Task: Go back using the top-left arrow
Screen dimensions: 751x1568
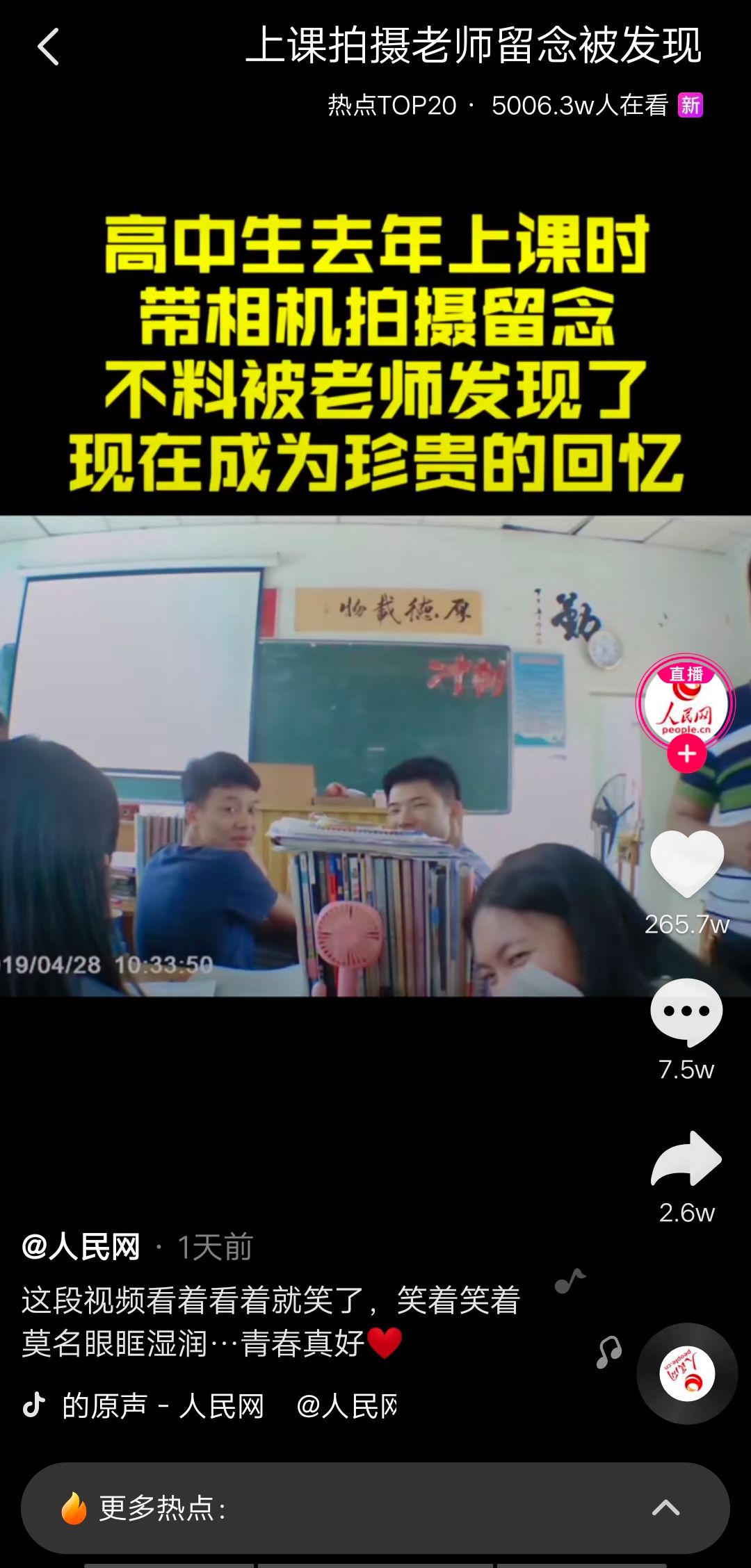Action: tap(48, 47)
